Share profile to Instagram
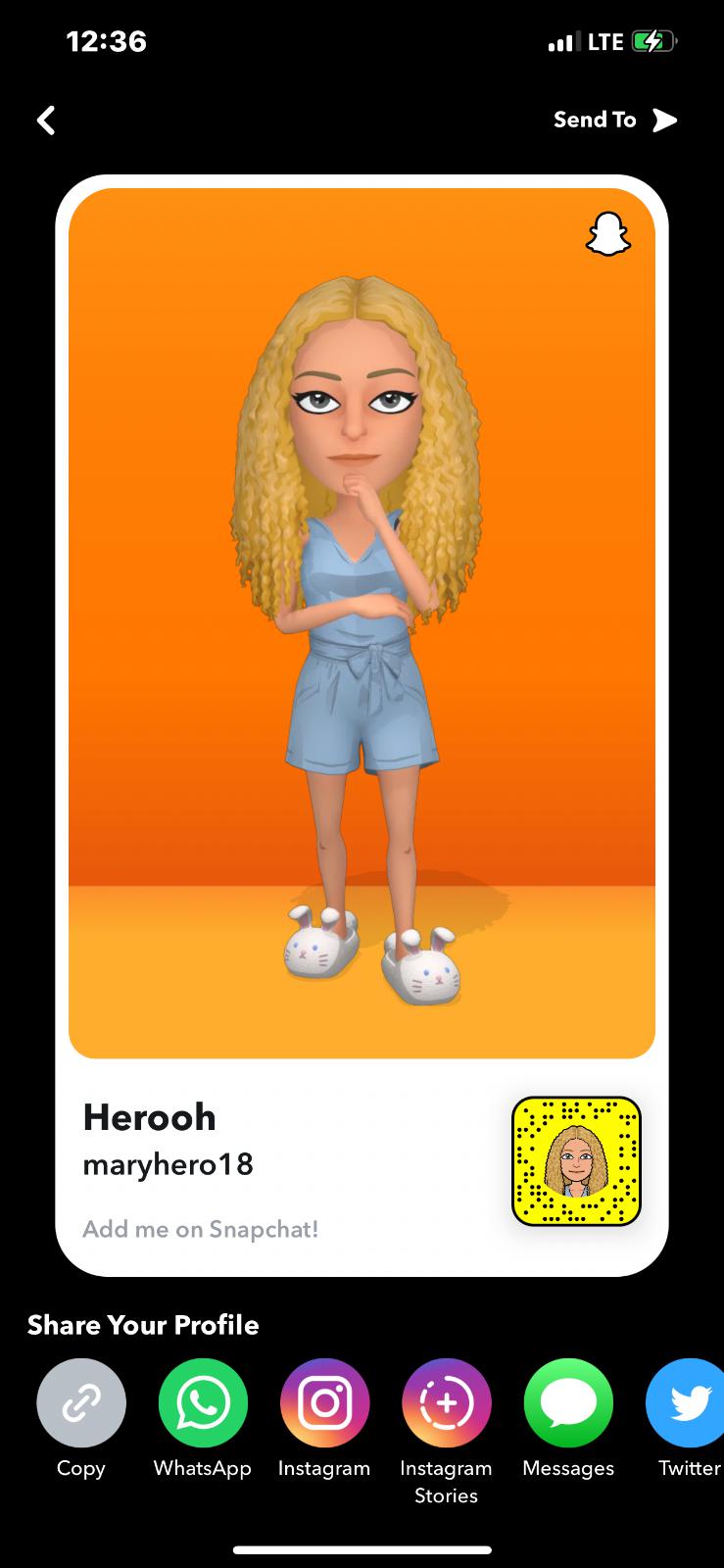Screen dimensions: 724x1568 click(x=324, y=1403)
